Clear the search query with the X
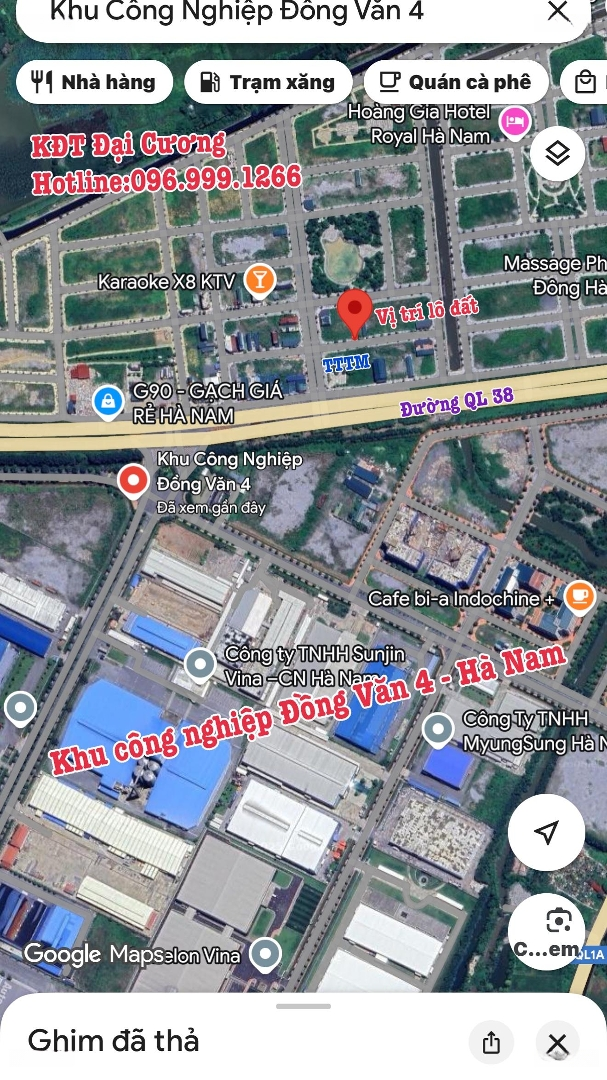The height and width of the screenshot is (1080, 607). pyautogui.click(x=558, y=13)
